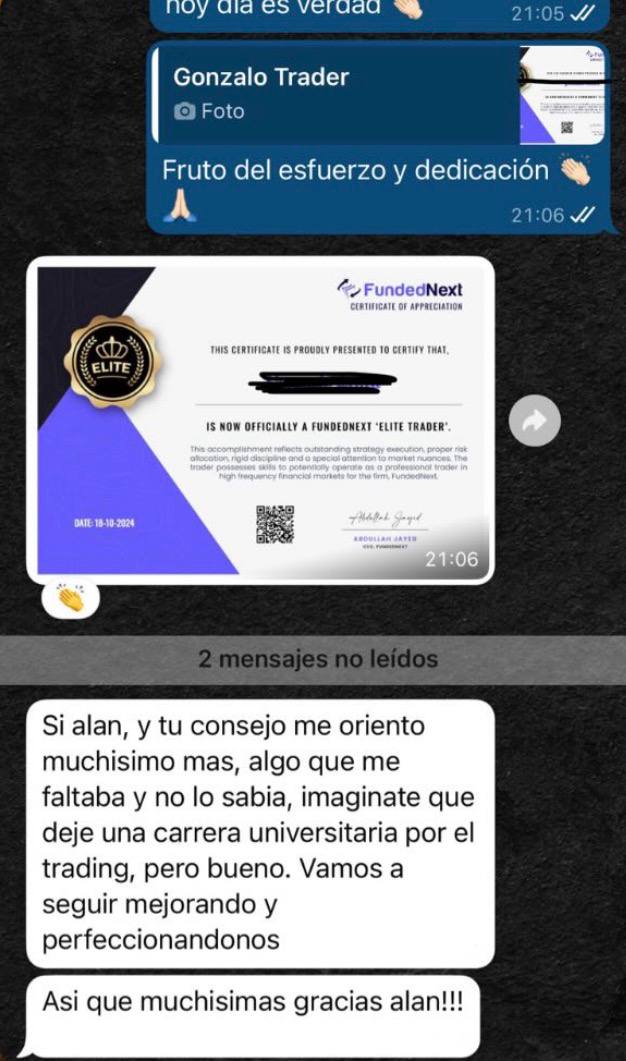Open the FundedNext certificate photo
This screenshot has height=1061, width=626.
pyautogui.click(x=262, y=420)
